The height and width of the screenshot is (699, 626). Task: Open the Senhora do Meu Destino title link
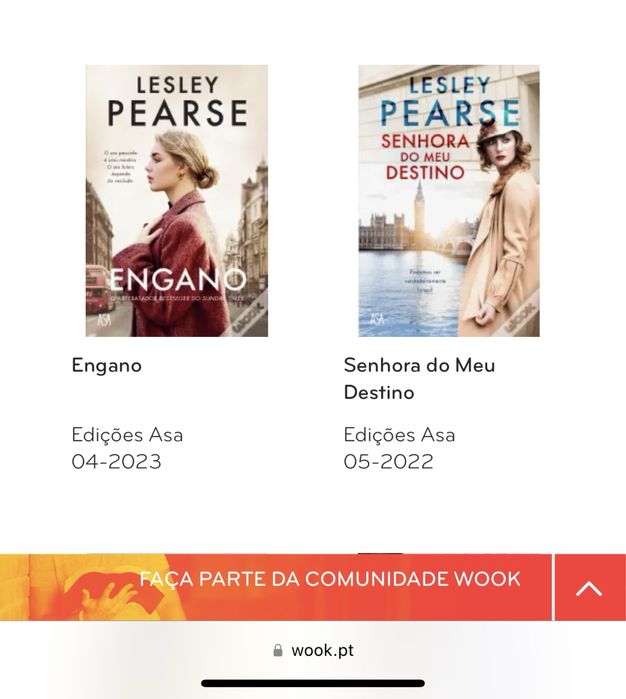(419, 378)
